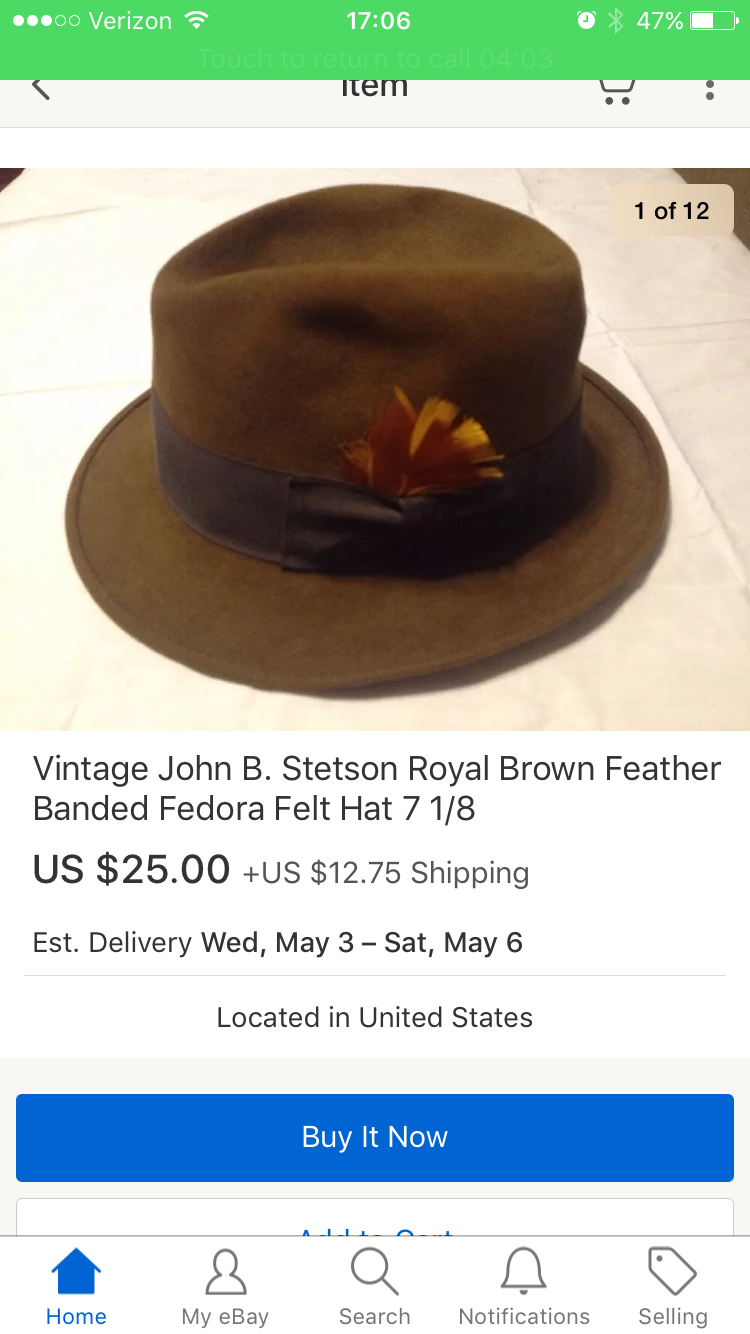Switch to the My eBay tab
Image resolution: width=750 pixels, height=1334 pixels.
225,1288
